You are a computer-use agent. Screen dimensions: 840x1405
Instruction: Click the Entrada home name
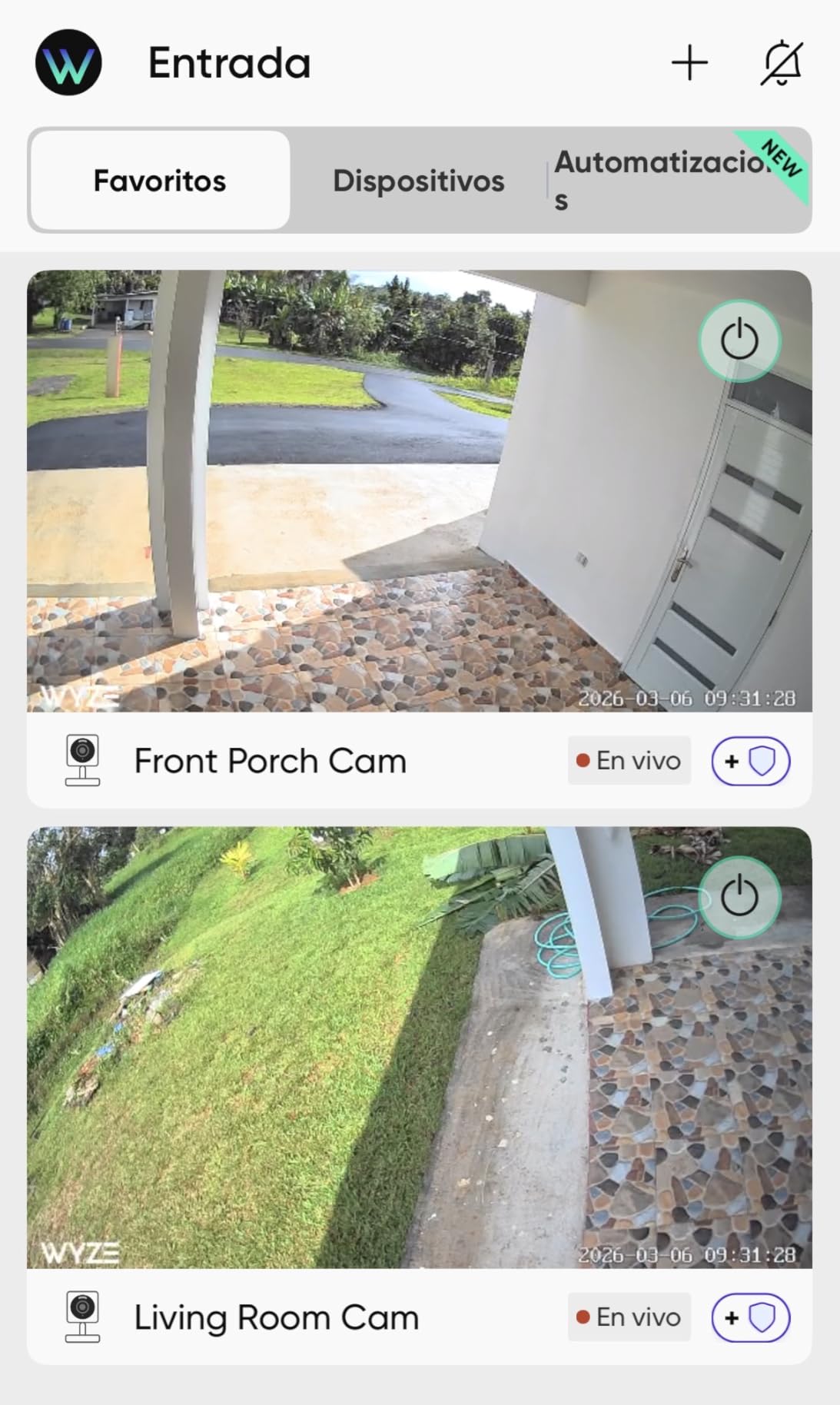pos(229,63)
